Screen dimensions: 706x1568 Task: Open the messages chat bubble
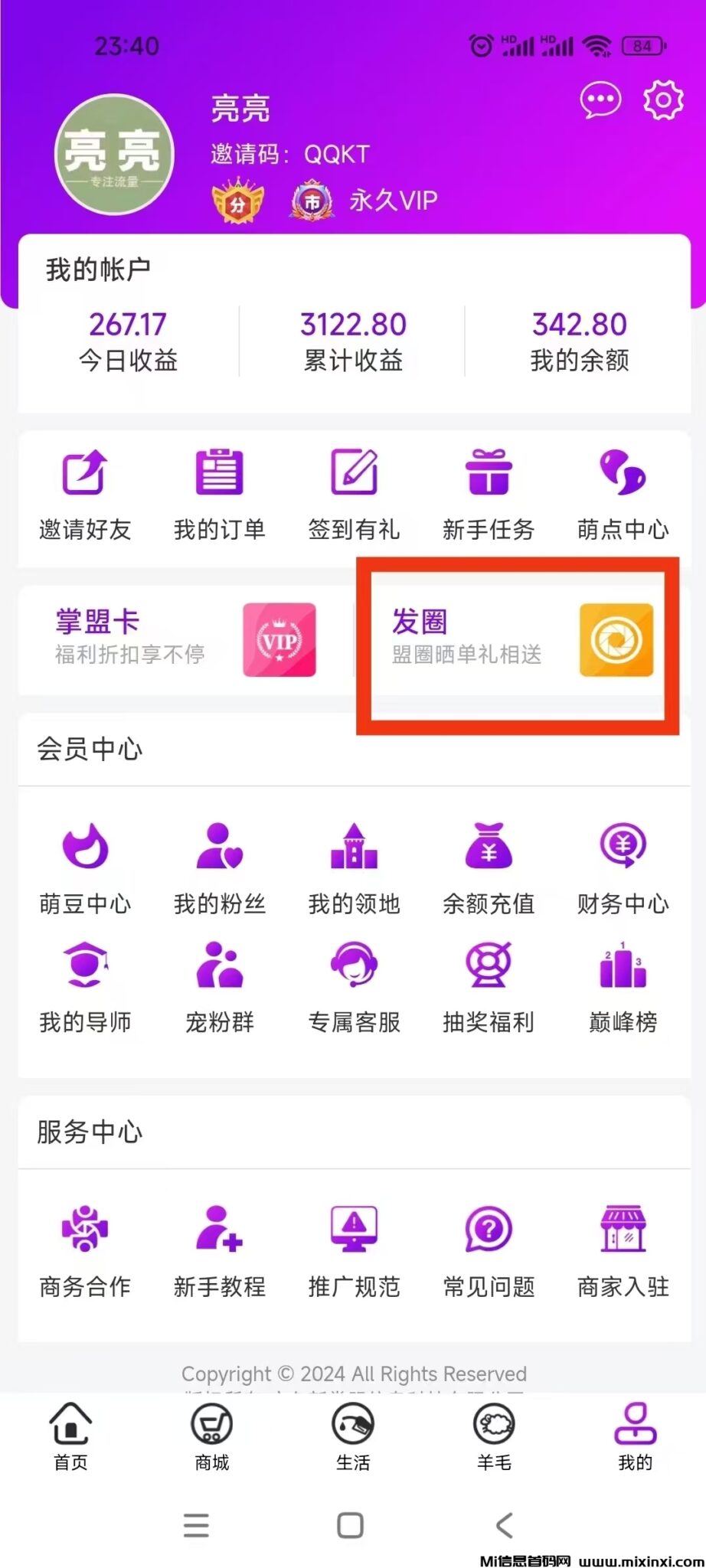click(x=600, y=100)
